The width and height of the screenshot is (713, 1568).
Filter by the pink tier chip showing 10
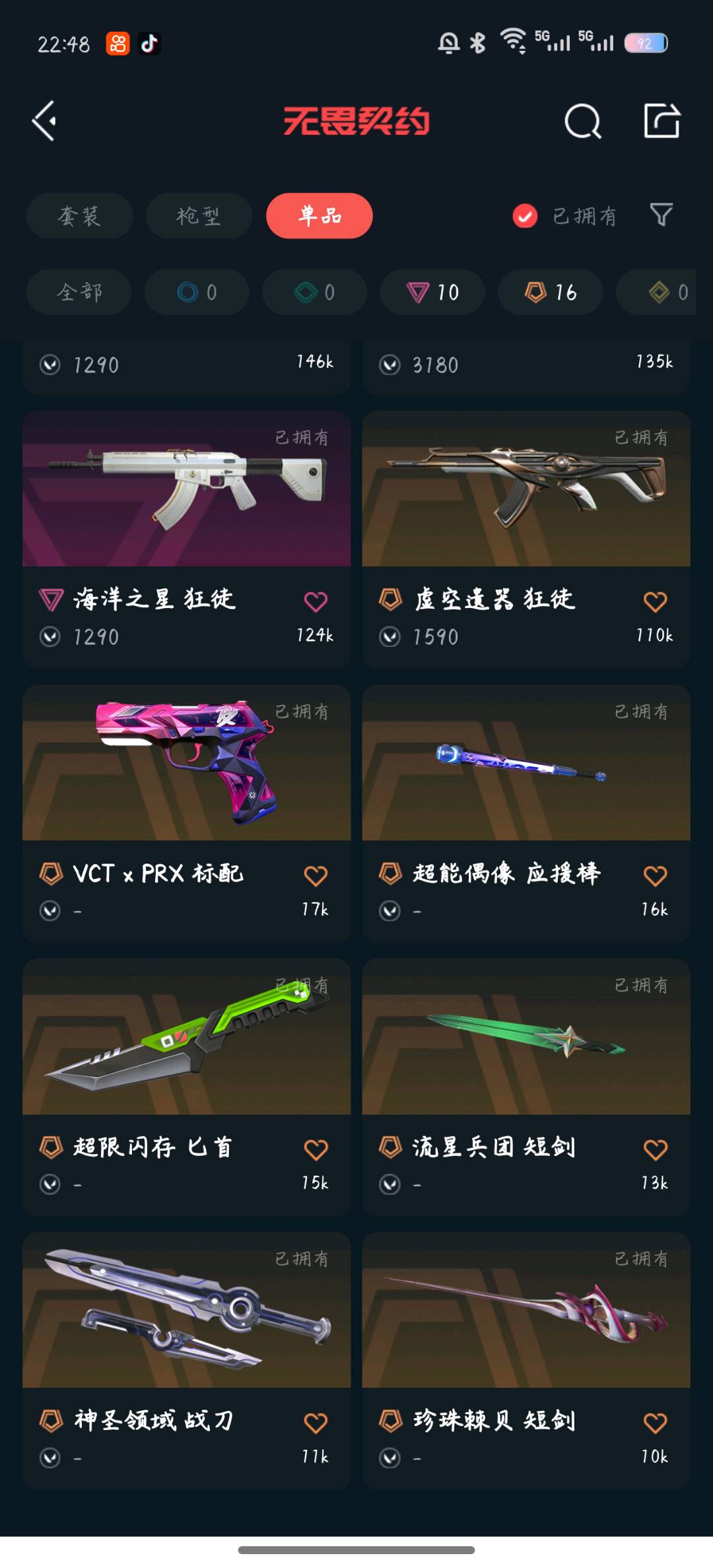(x=432, y=292)
